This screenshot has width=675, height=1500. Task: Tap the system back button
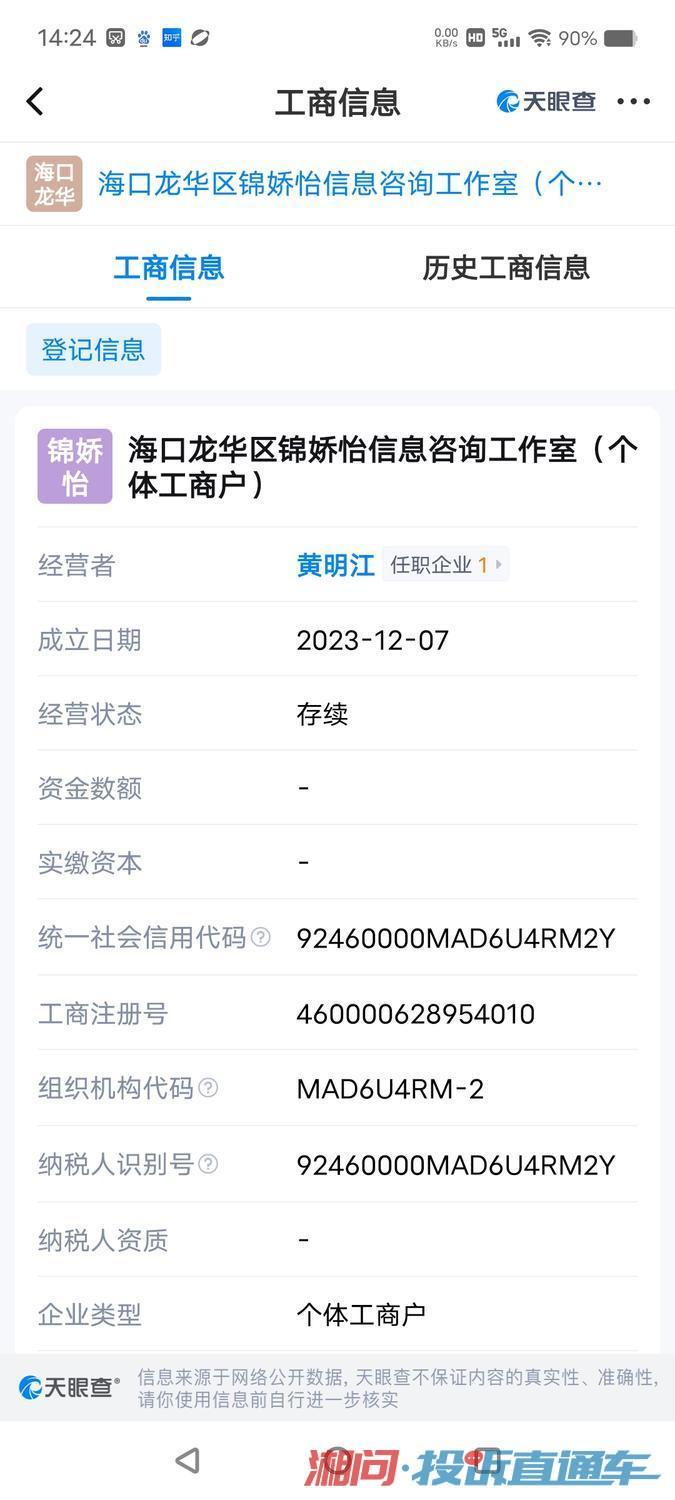187,1461
